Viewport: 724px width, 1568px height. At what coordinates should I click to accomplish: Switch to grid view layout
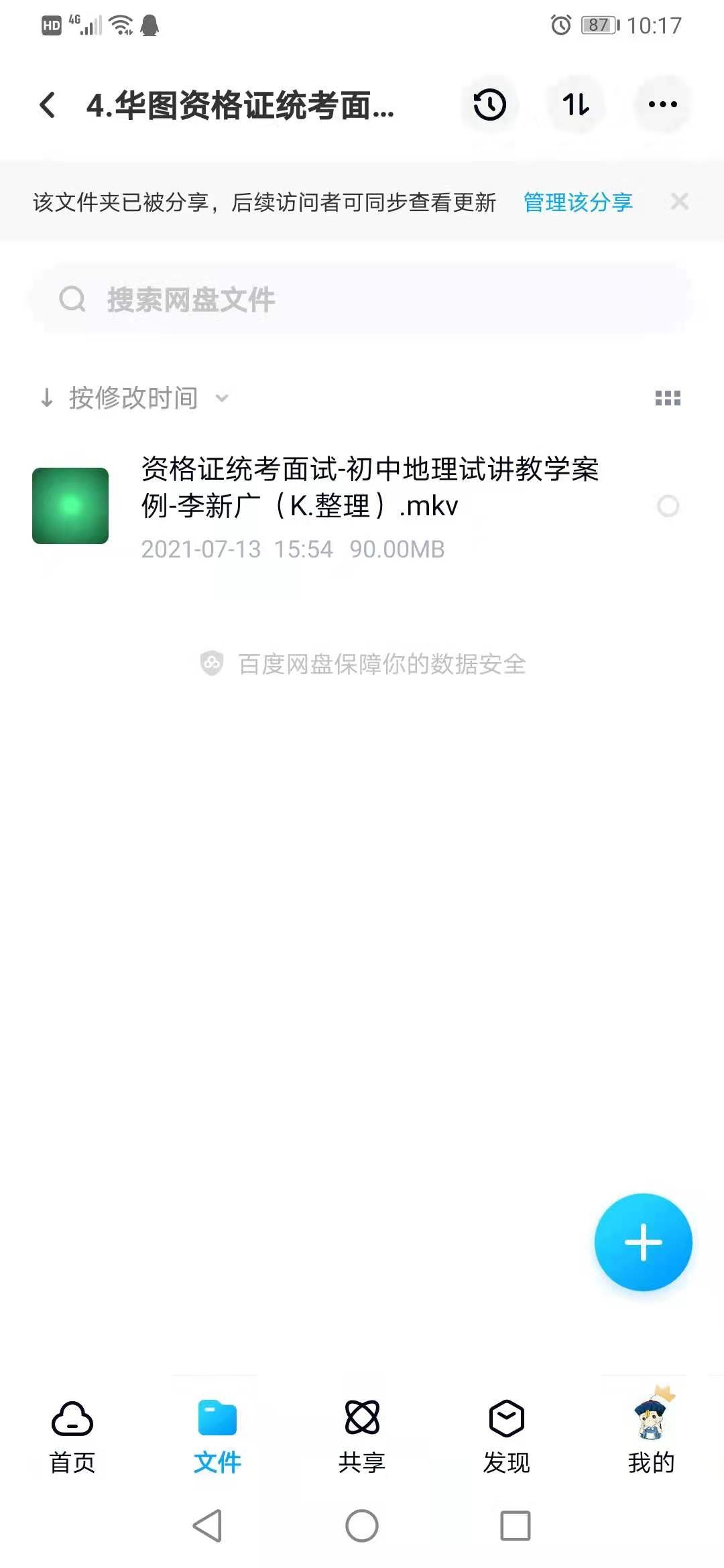click(667, 398)
